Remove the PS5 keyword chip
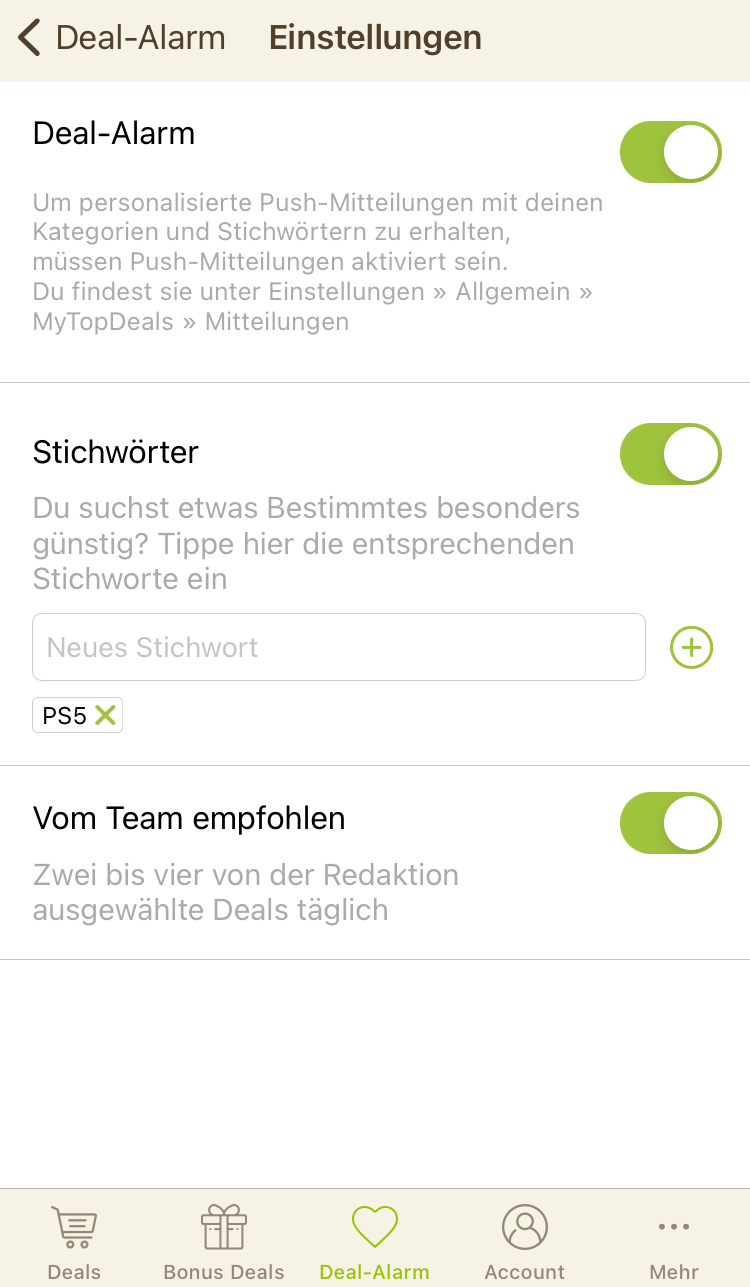 pos(105,716)
